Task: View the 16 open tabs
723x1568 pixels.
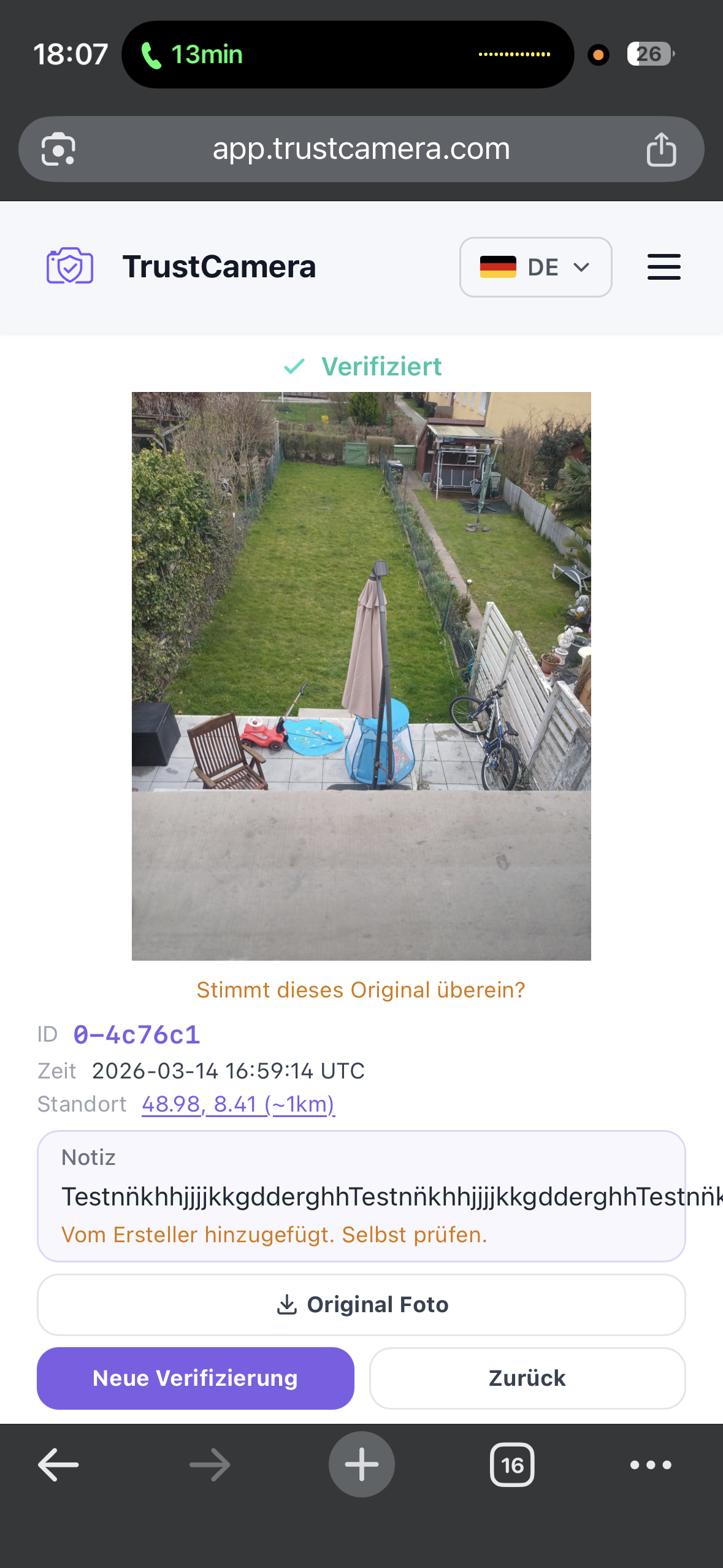Action: click(512, 1464)
